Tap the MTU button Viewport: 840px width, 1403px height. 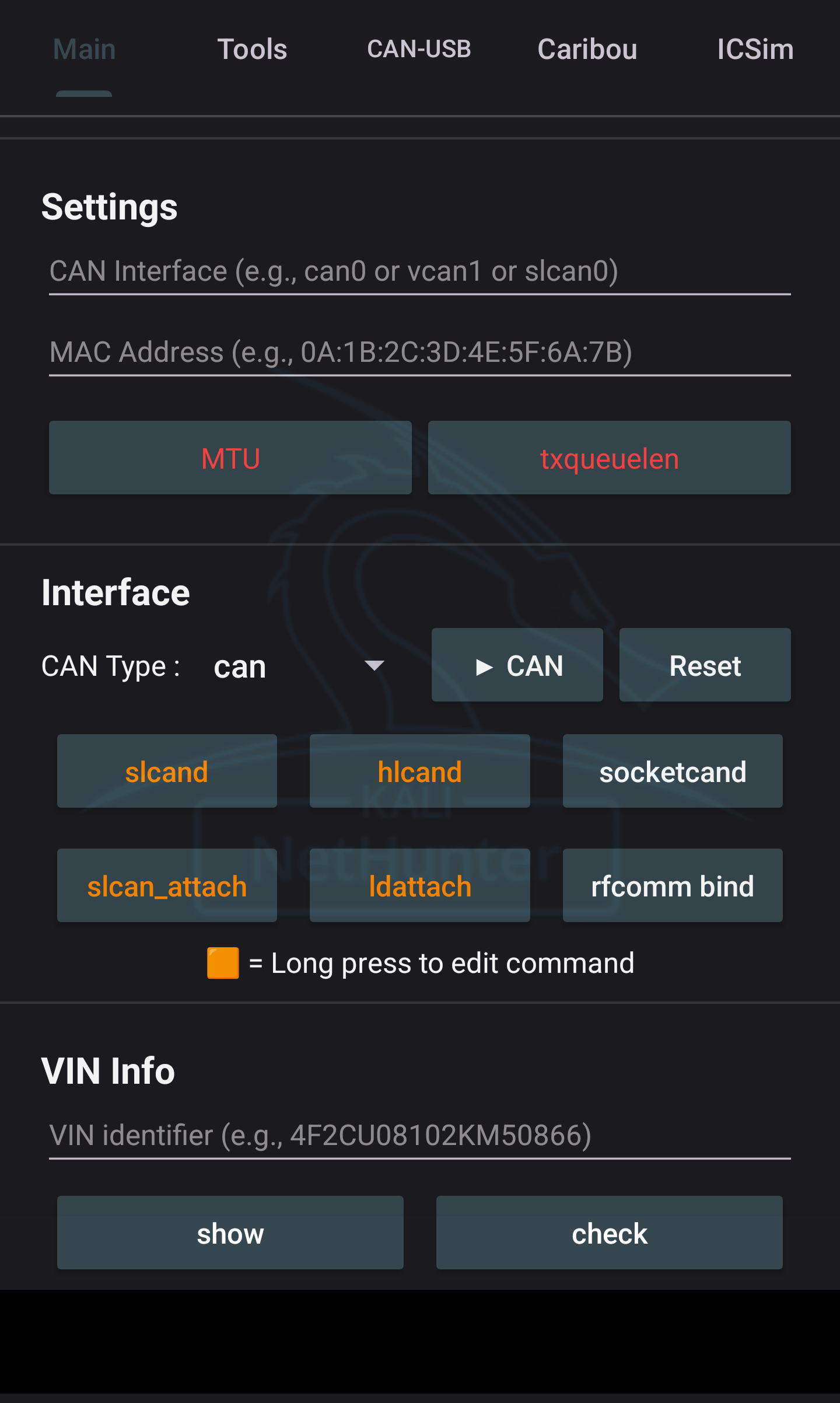coord(230,458)
